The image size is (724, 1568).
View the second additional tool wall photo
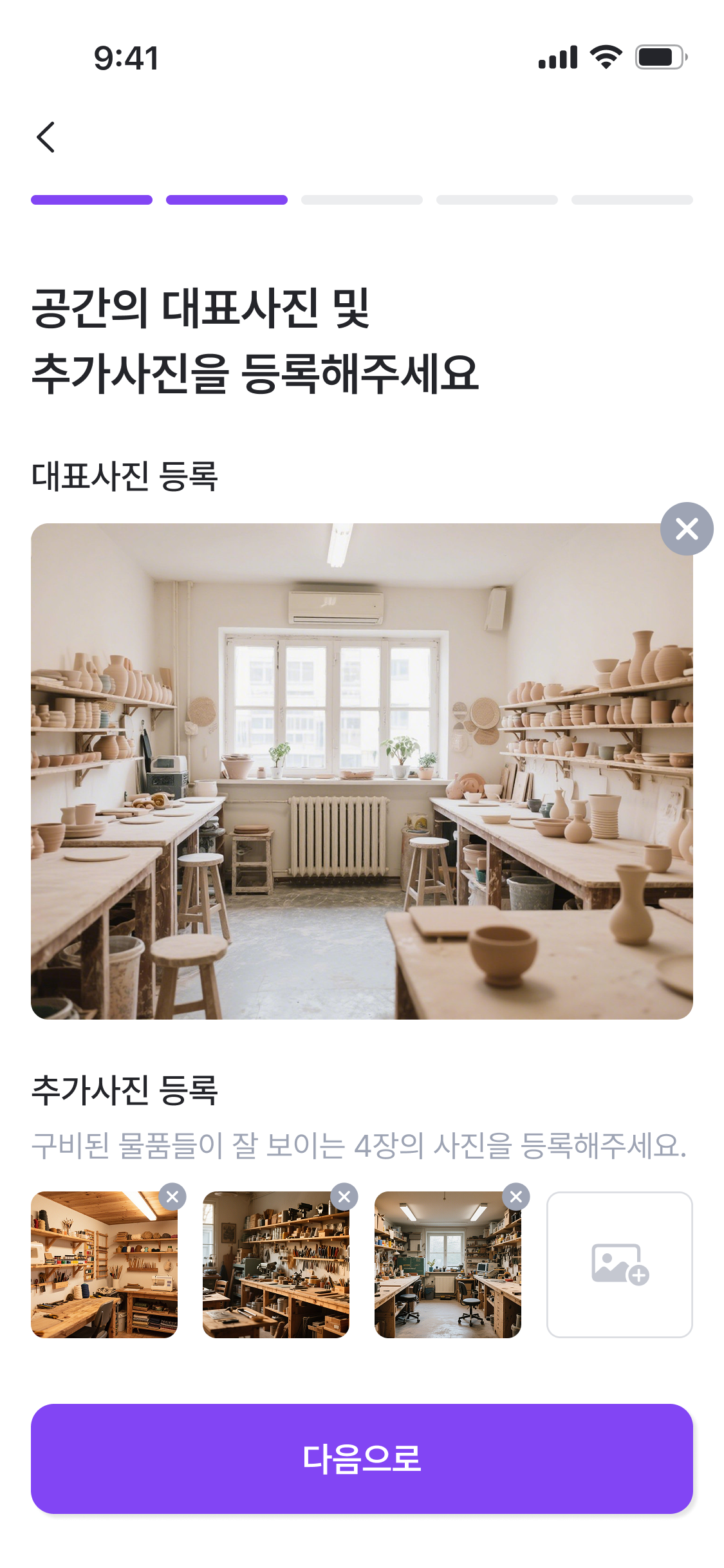[x=276, y=1265]
